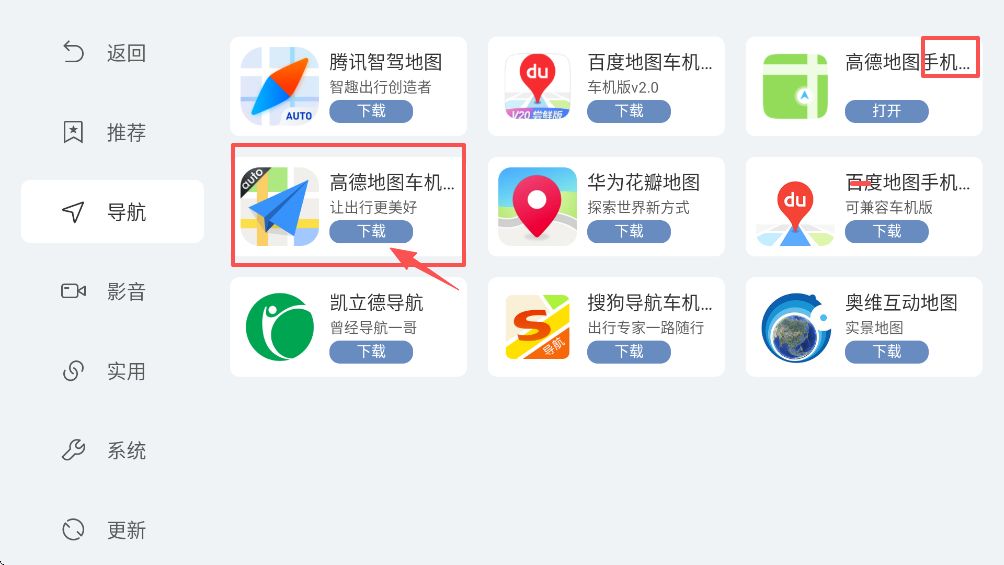Open the 奥维互动地图 app icon
1004x565 pixels.
click(796, 327)
